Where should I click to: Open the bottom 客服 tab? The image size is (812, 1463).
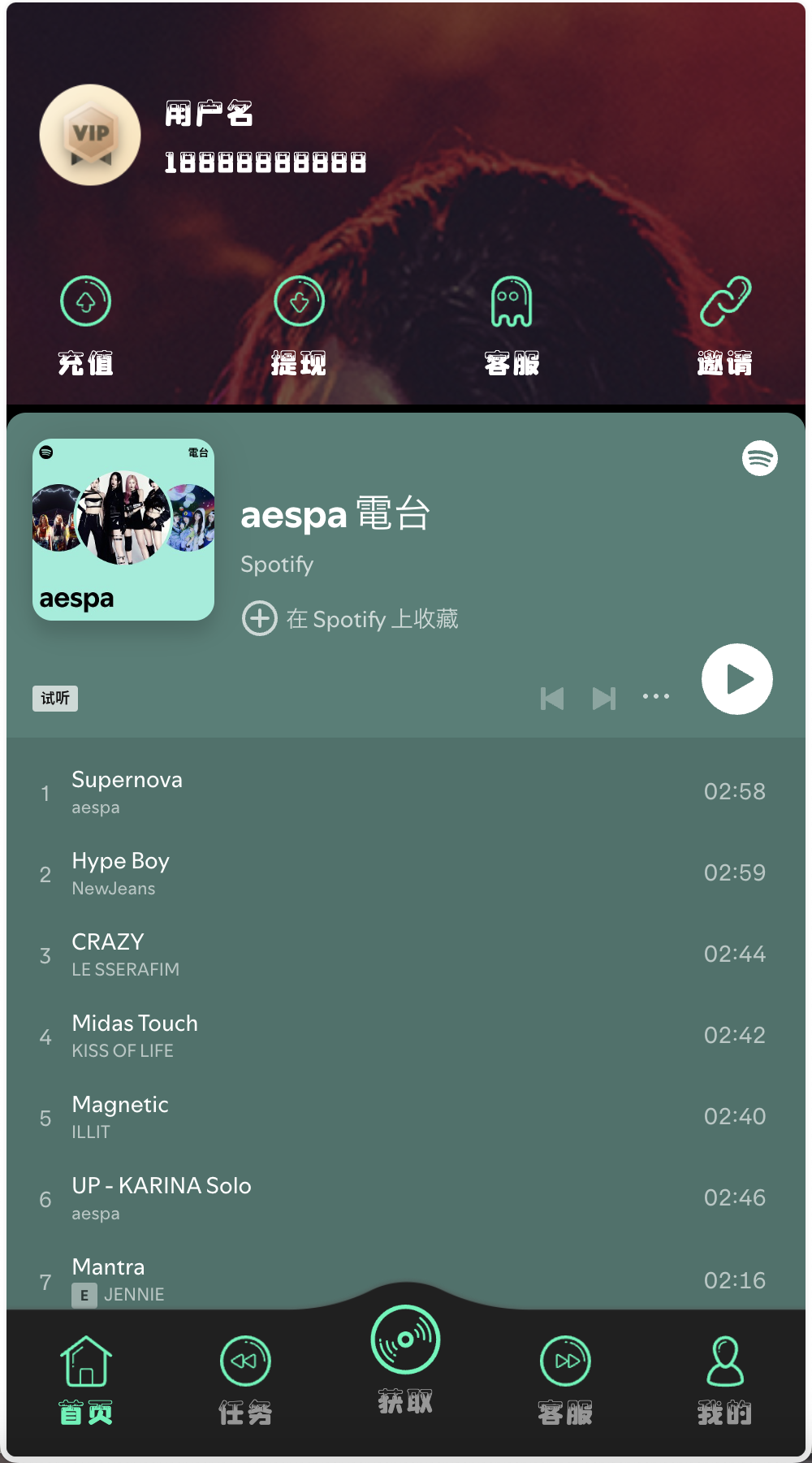pos(565,1360)
